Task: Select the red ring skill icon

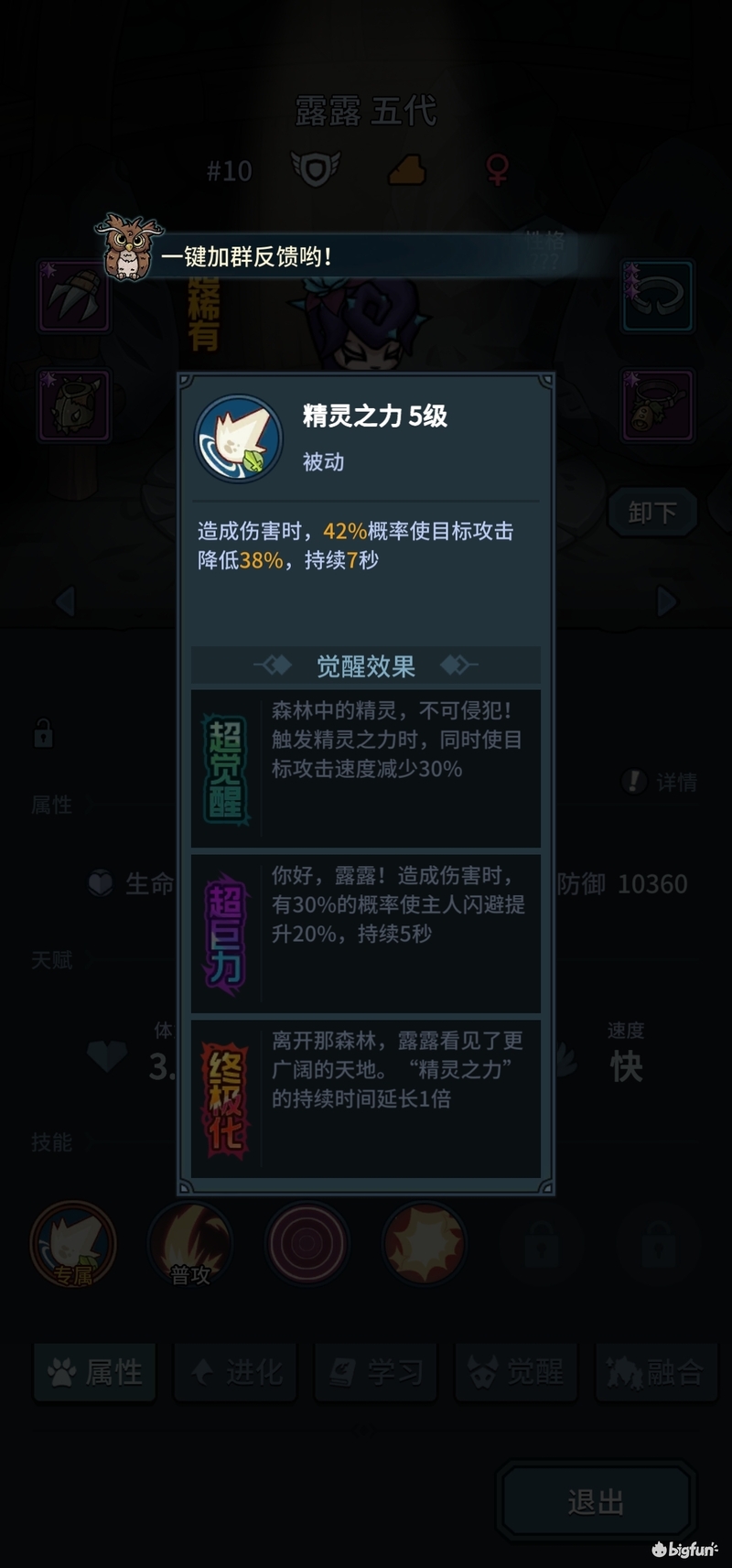Action: pos(307,1245)
